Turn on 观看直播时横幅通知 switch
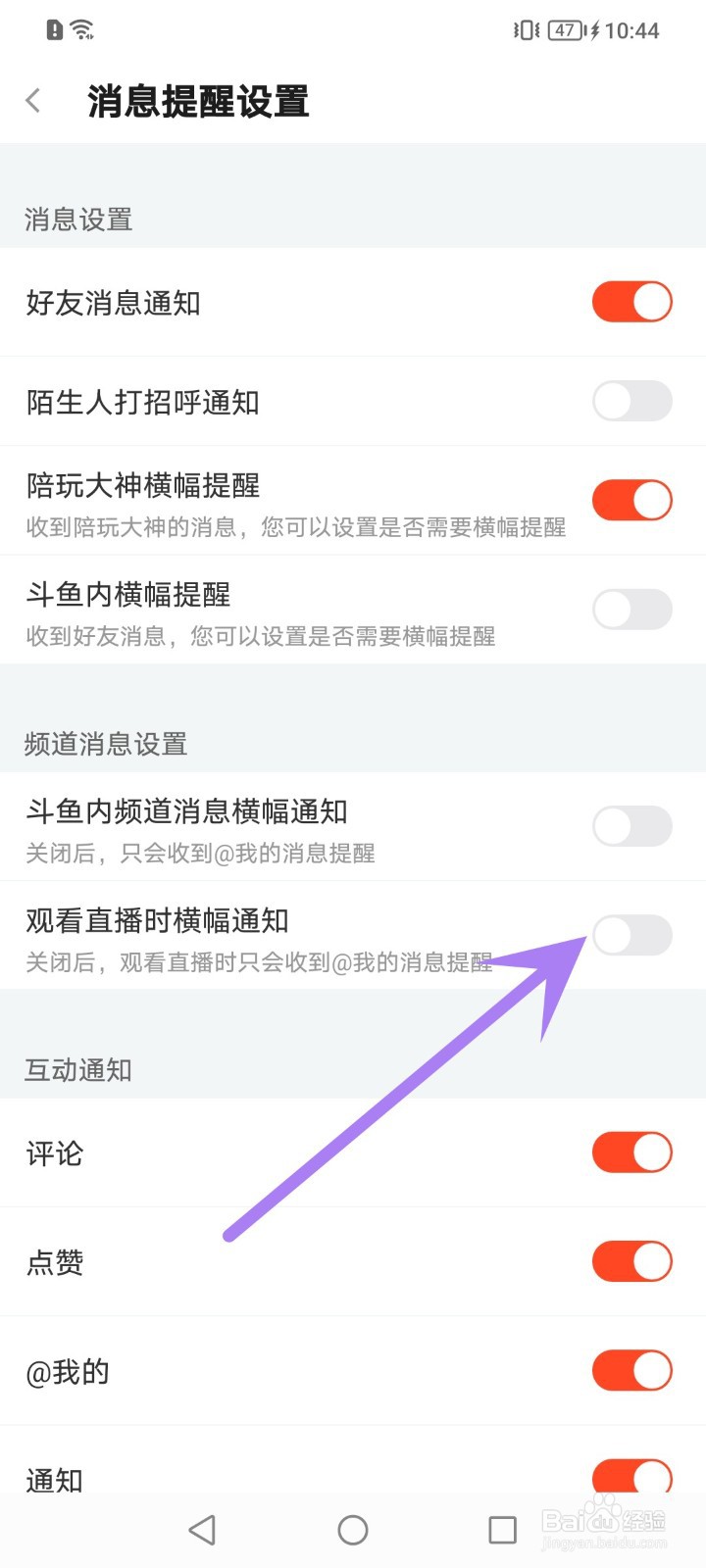Screen dimensions: 706x1568 pyautogui.click(x=631, y=936)
